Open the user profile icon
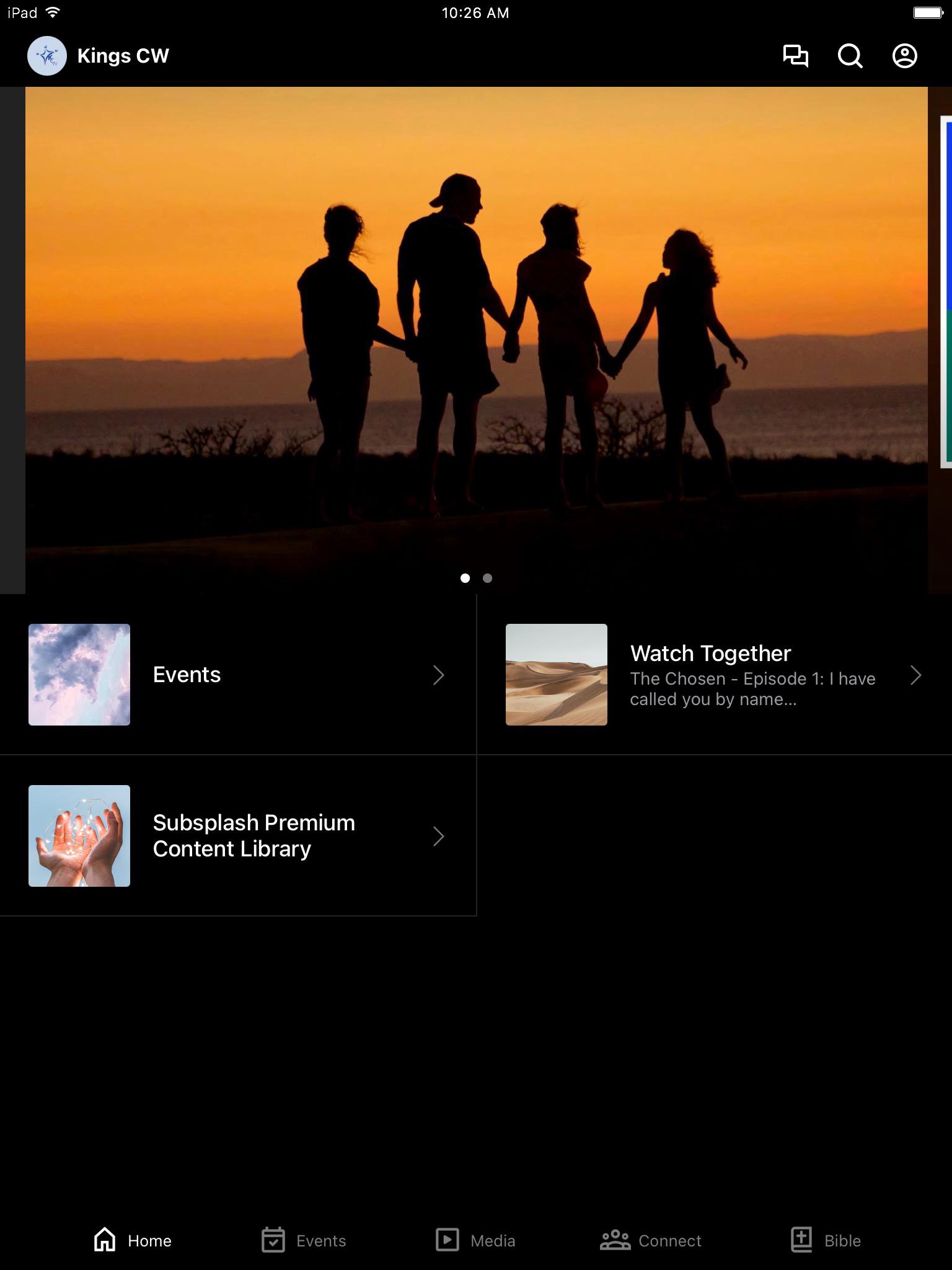The height and width of the screenshot is (1270, 952). point(904,56)
